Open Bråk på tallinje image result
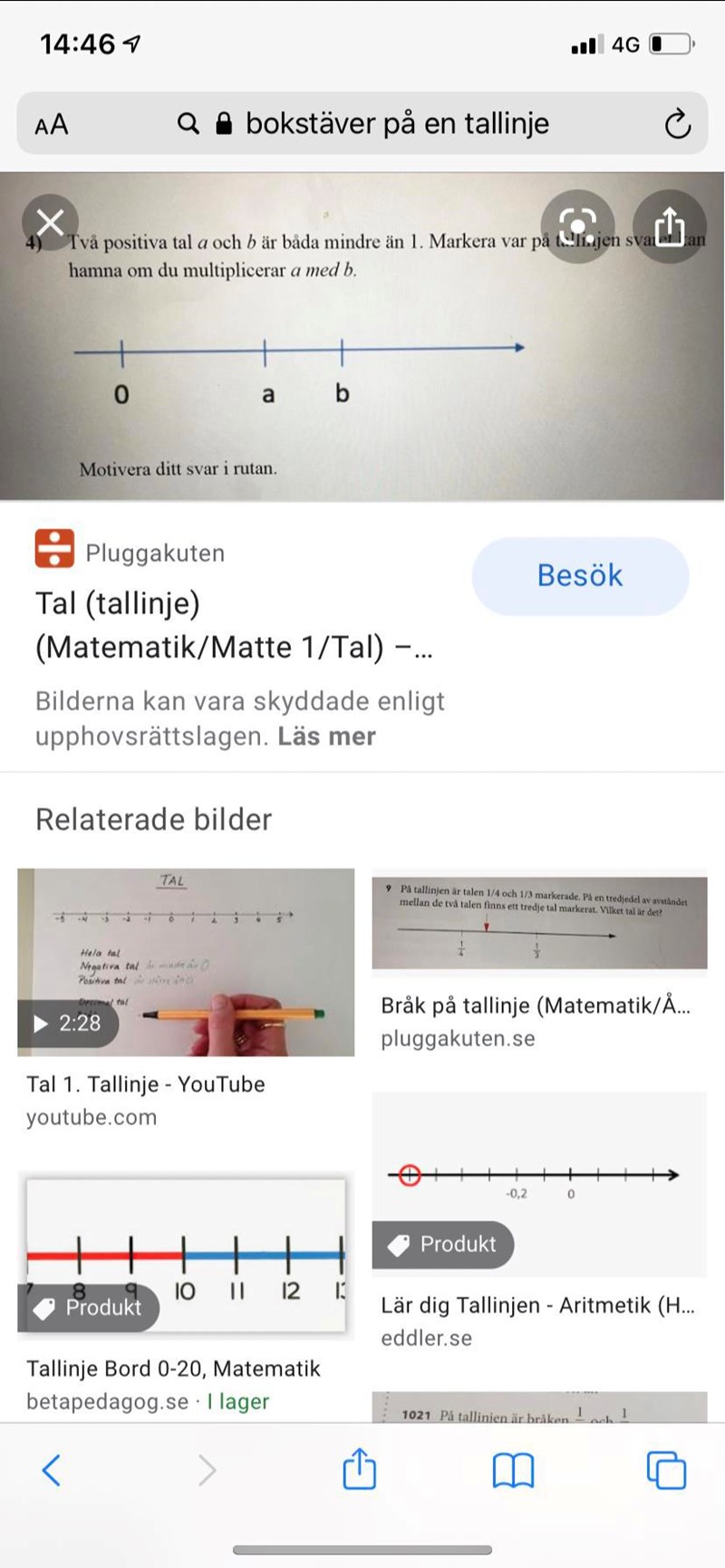The height and width of the screenshot is (1568, 725). [x=539, y=924]
